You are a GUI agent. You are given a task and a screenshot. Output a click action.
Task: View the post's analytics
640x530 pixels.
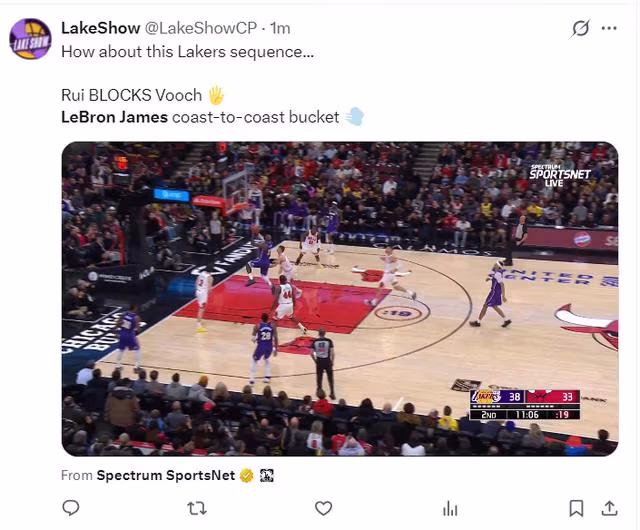point(451,508)
